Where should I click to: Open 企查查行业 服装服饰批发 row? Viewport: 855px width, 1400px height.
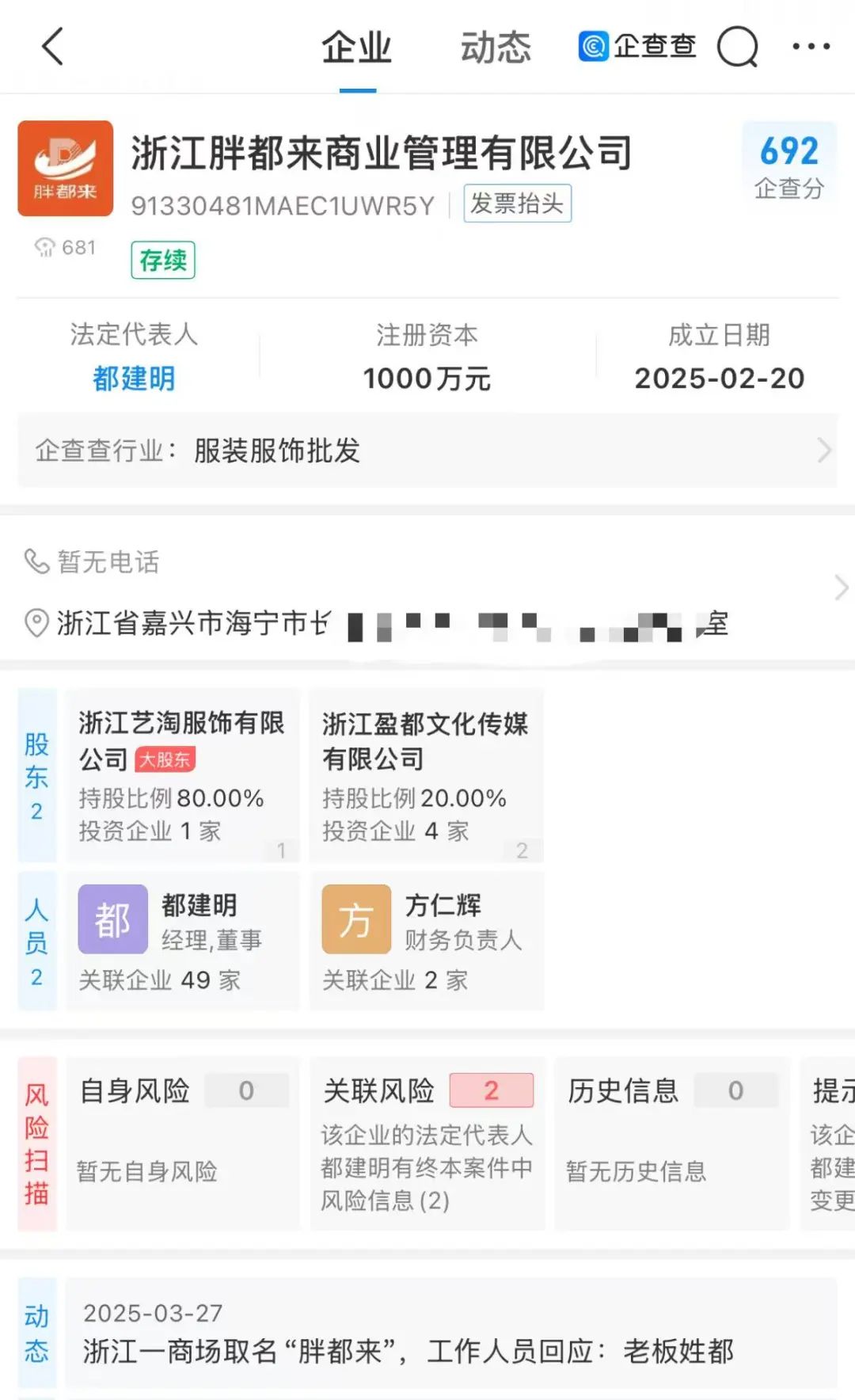pos(427,451)
